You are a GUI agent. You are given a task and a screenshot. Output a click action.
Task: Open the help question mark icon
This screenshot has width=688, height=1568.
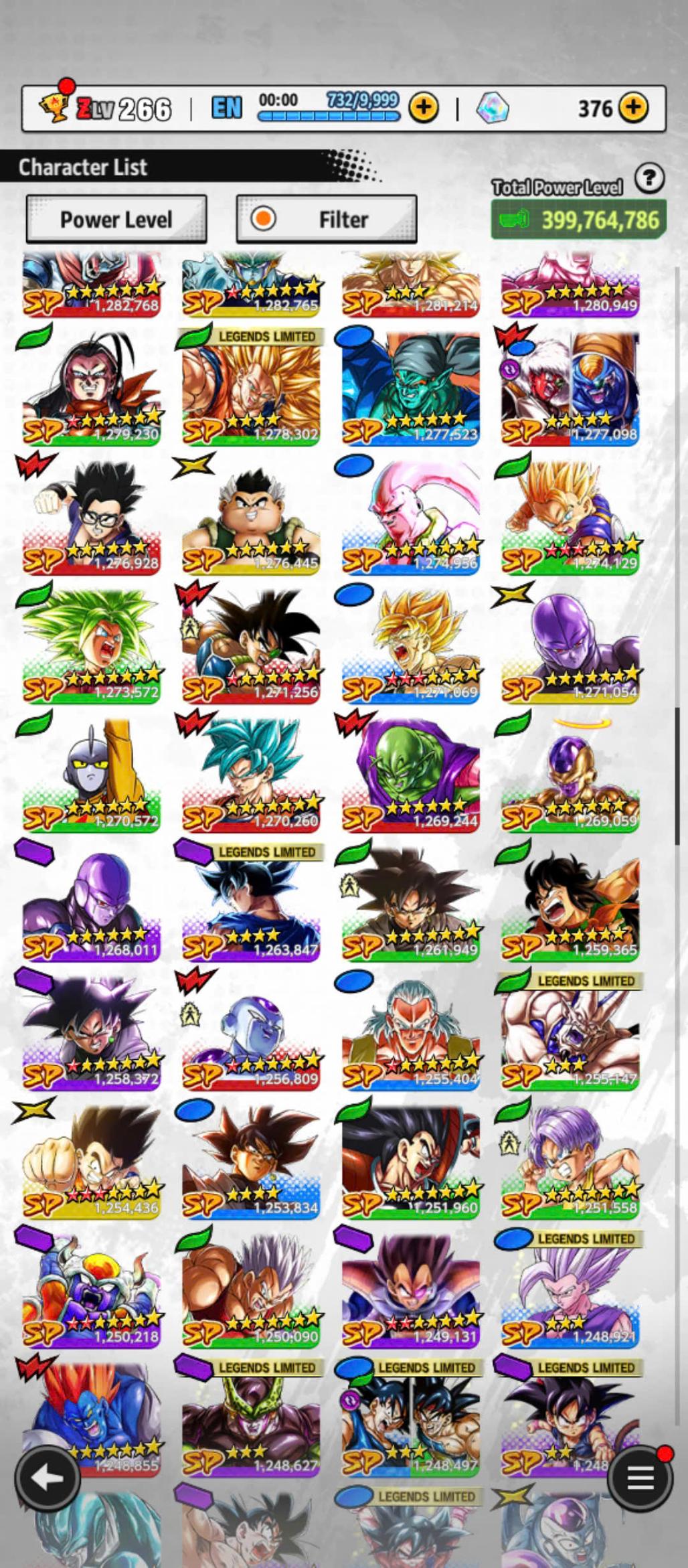pos(649,179)
